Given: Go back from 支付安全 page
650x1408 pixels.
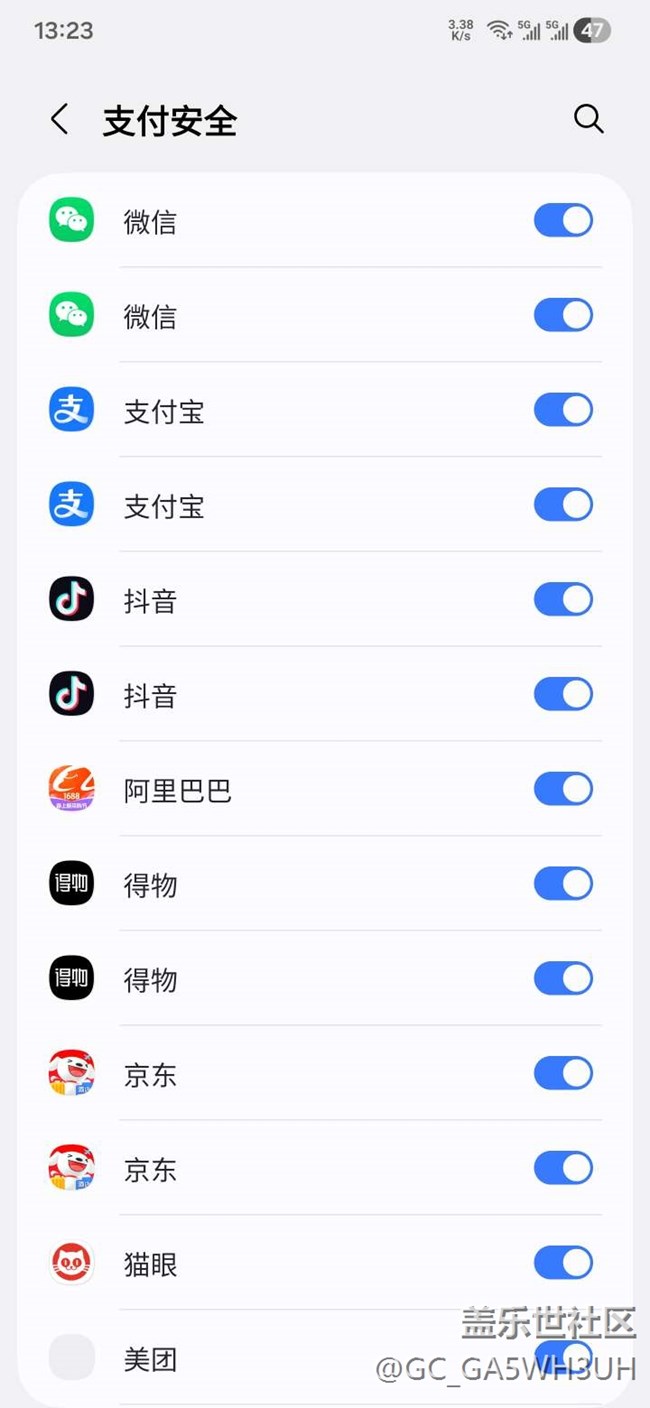Looking at the screenshot, I should tap(60, 120).
